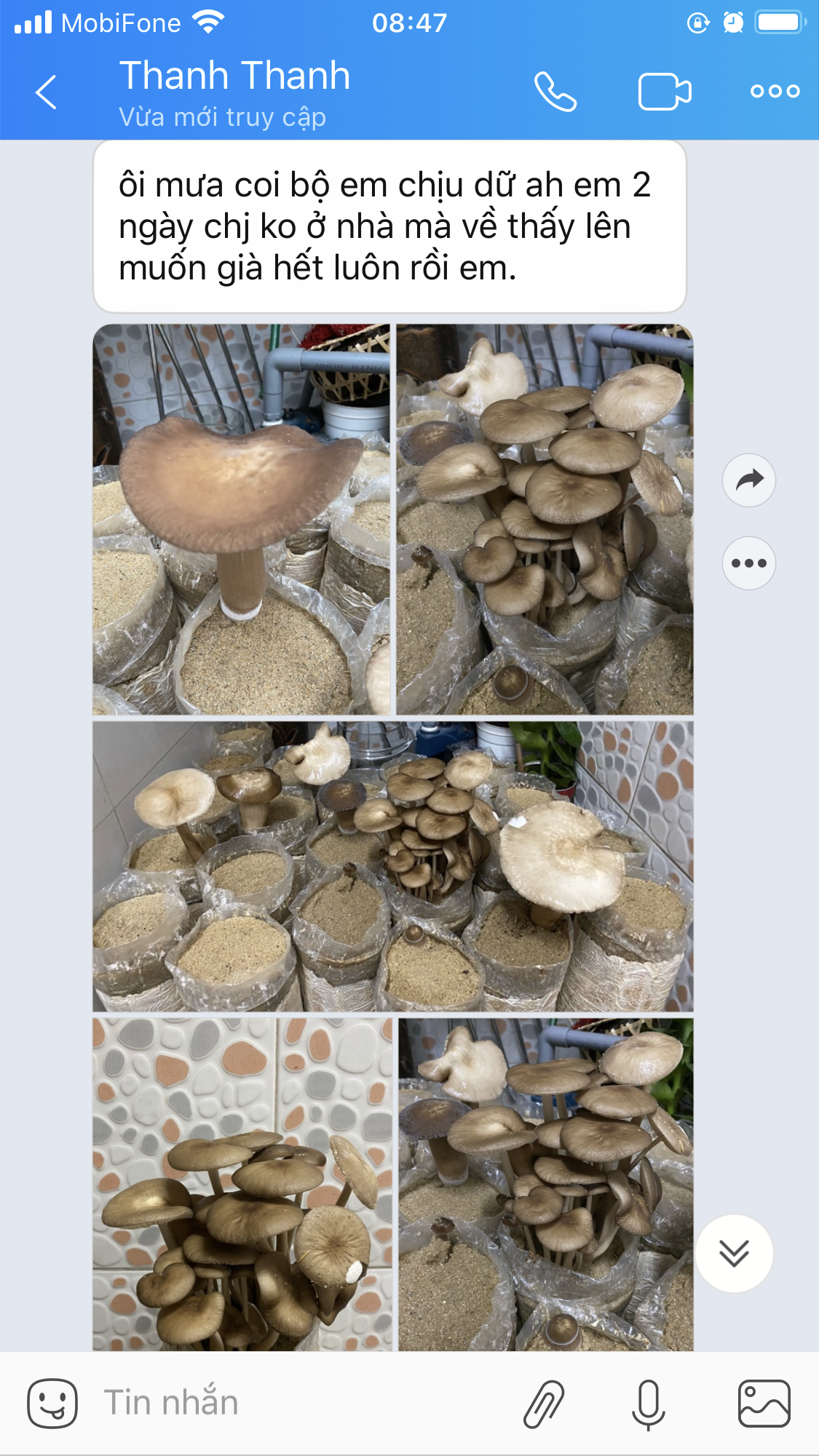Record a voice message with microphone
Screen dimensions: 819x1456
coord(648,1403)
